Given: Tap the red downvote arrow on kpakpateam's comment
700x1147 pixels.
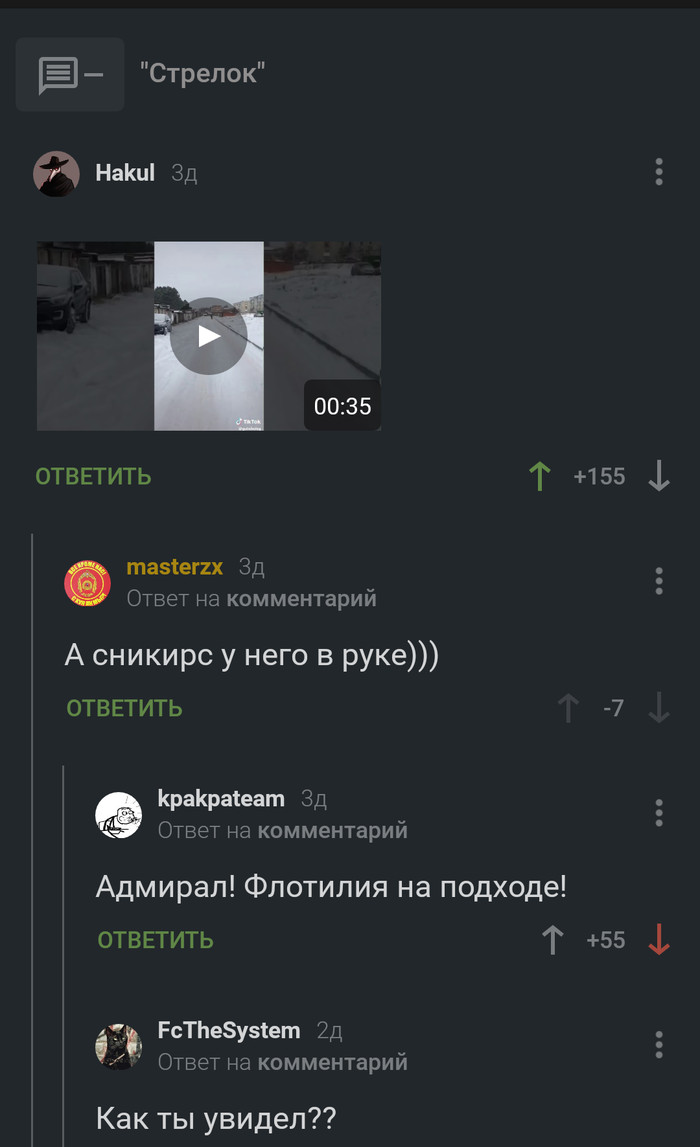Looking at the screenshot, I should coord(658,940).
